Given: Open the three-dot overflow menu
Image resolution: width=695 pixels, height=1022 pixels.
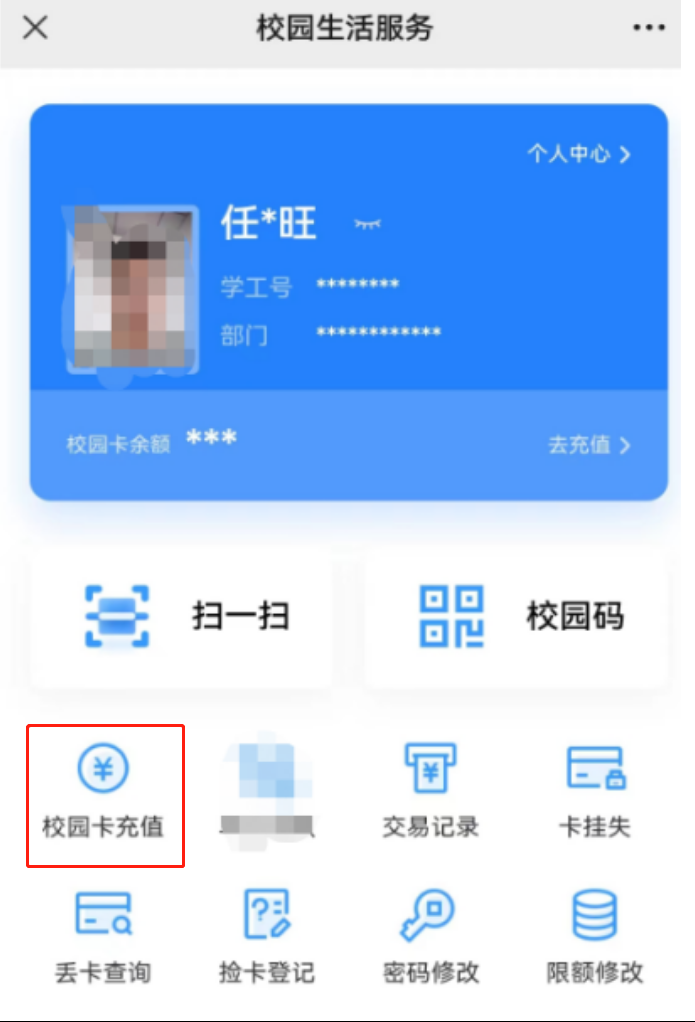Looking at the screenshot, I should 649,28.
